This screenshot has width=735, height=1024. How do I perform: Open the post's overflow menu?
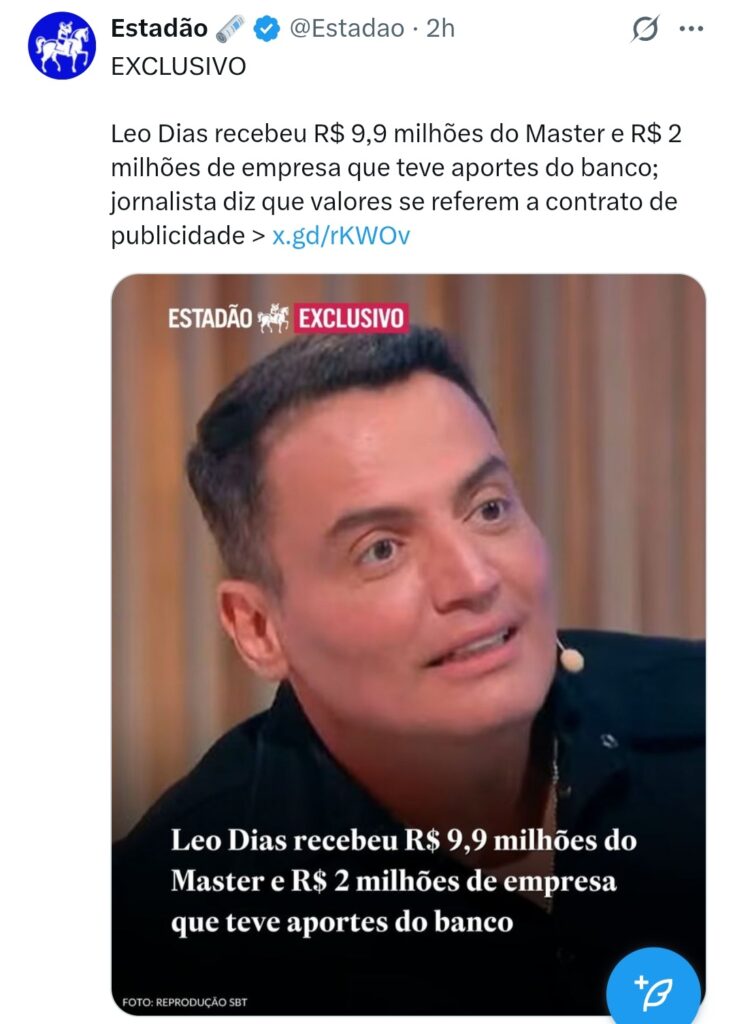tap(691, 29)
